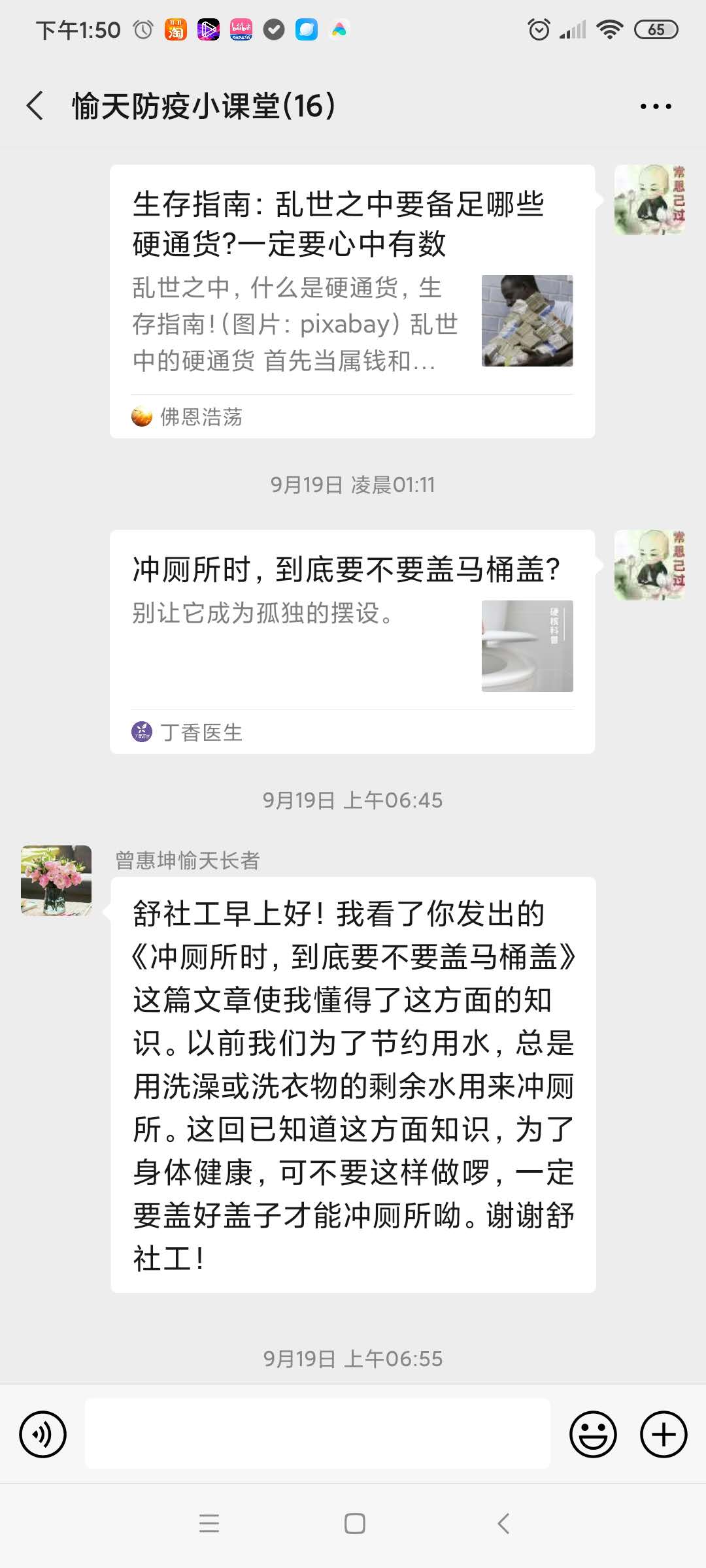706x1568 pixels.
Task: View 曾惠坤愉天长者's profile avatar
Action: pyautogui.click(x=56, y=881)
